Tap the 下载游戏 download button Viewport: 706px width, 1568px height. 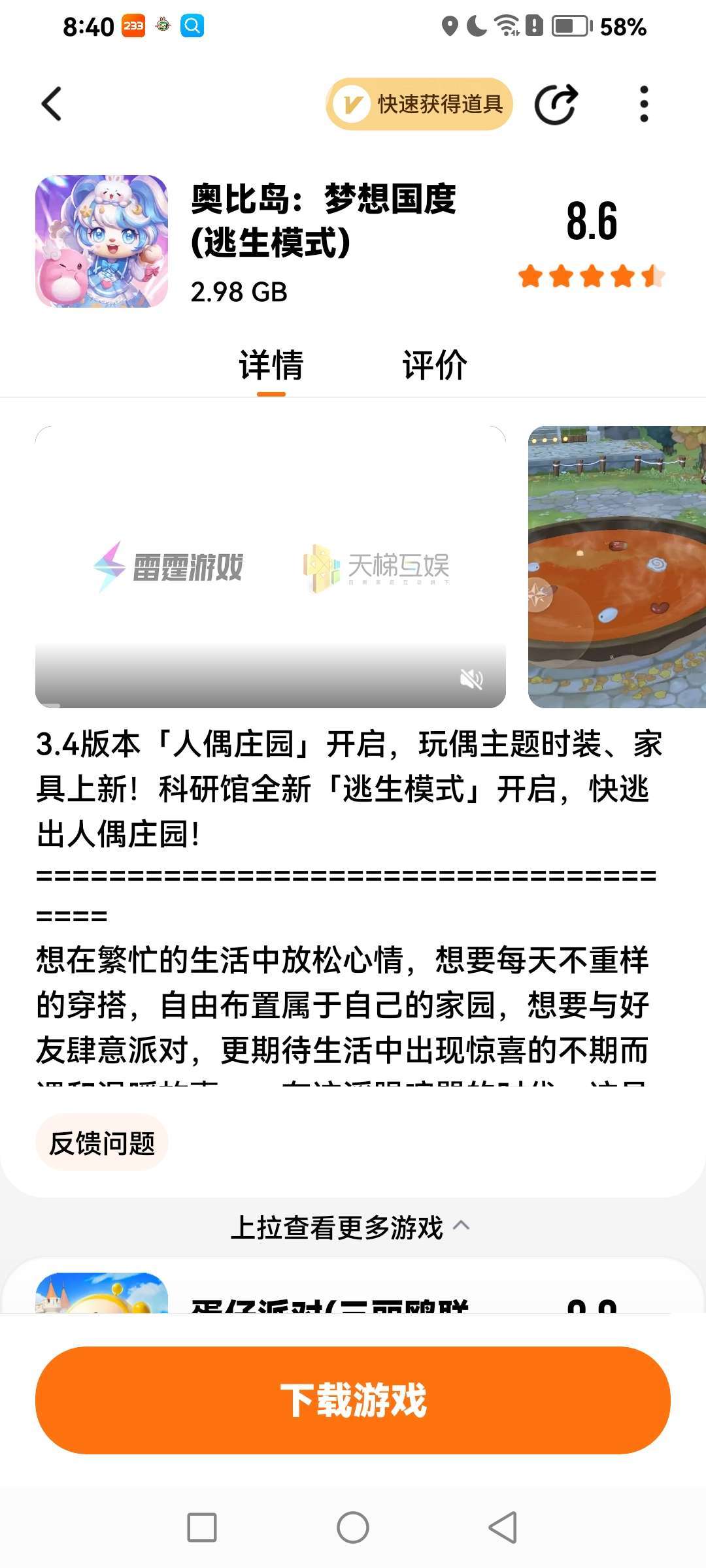353,1400
